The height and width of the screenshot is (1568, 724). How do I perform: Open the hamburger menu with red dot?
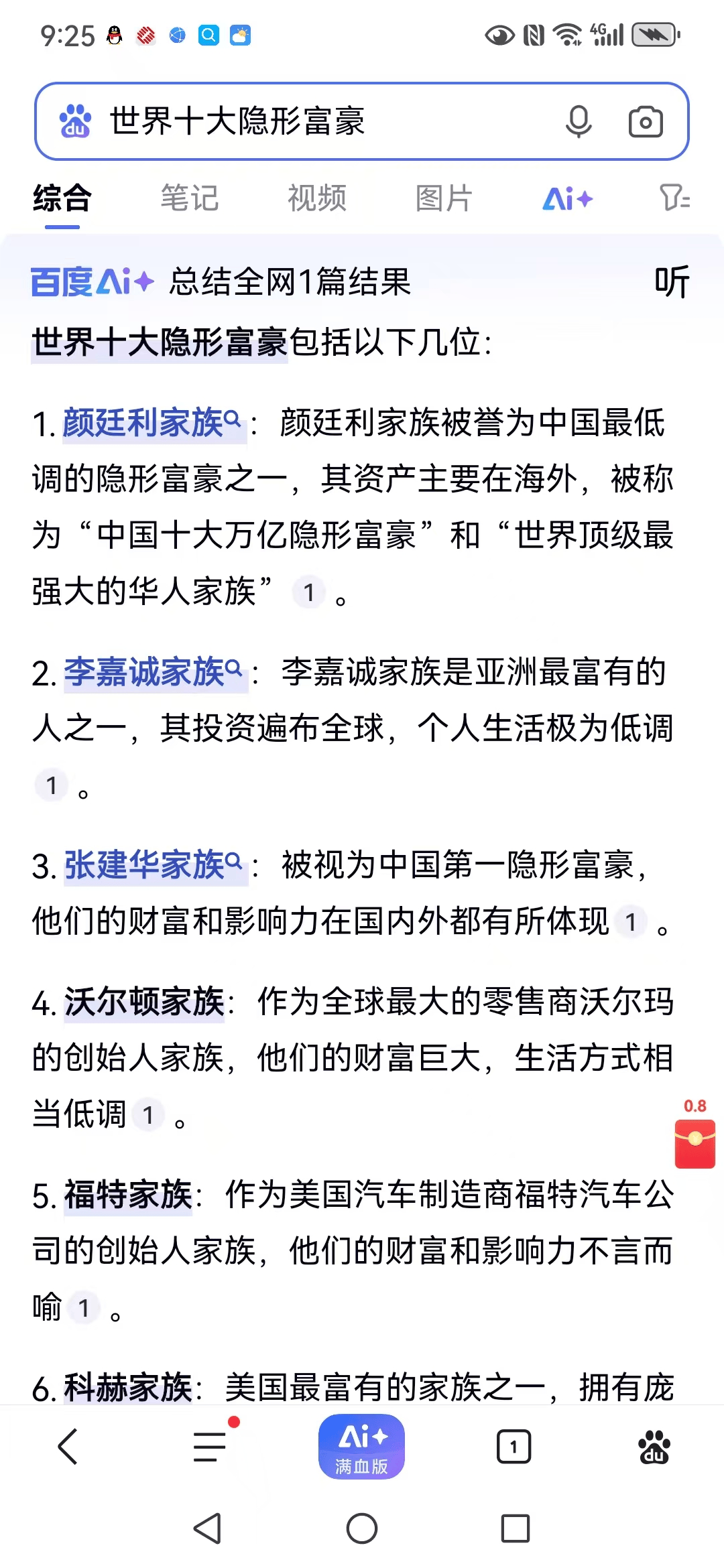click(x=209, y=1446)
